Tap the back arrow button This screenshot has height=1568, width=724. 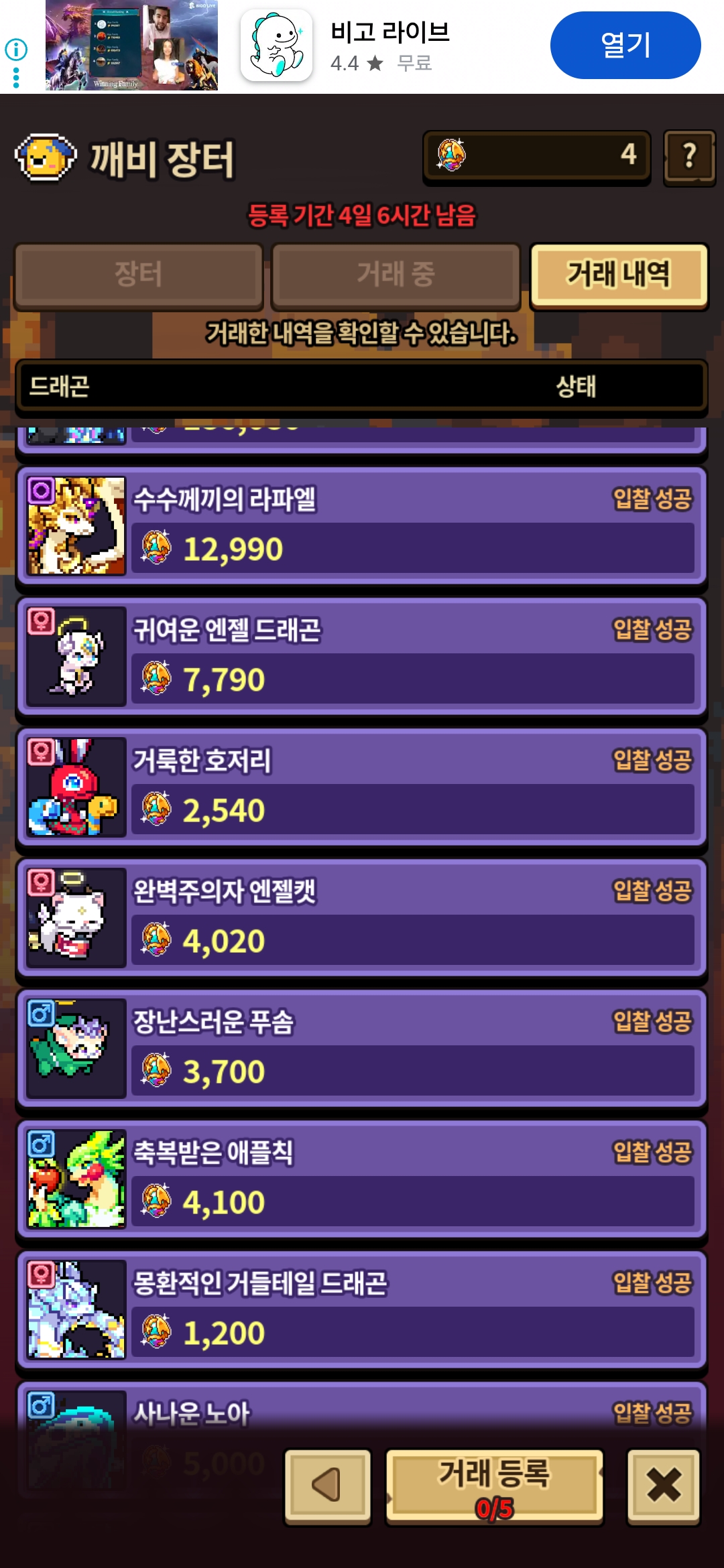coord(327,1485)
